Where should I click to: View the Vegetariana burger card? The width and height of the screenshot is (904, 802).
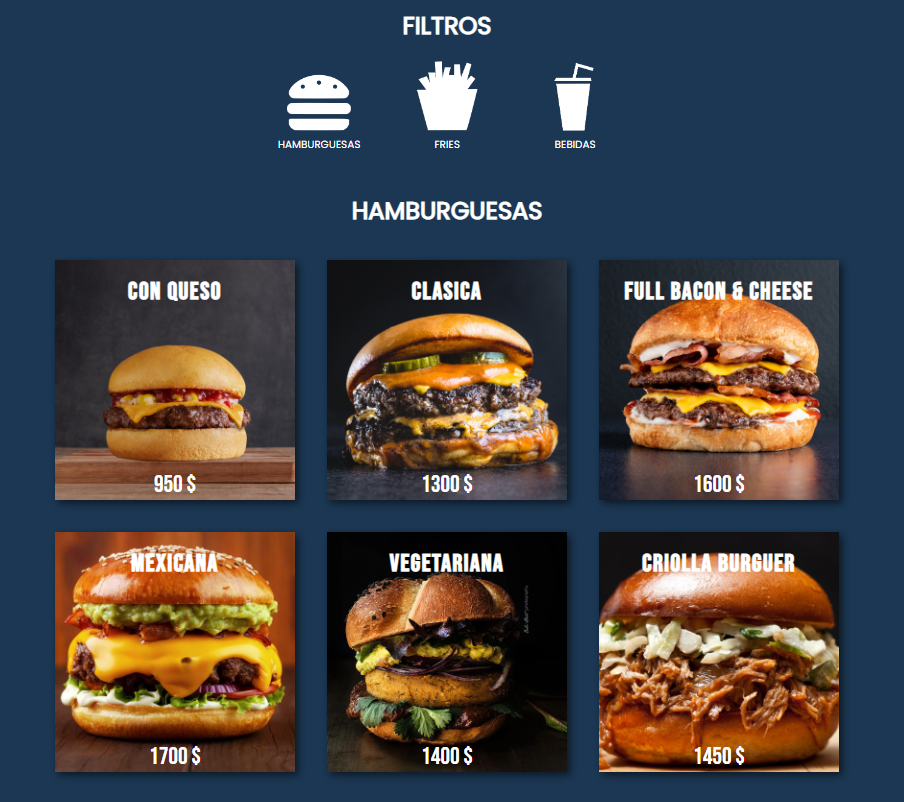(447, 652)
